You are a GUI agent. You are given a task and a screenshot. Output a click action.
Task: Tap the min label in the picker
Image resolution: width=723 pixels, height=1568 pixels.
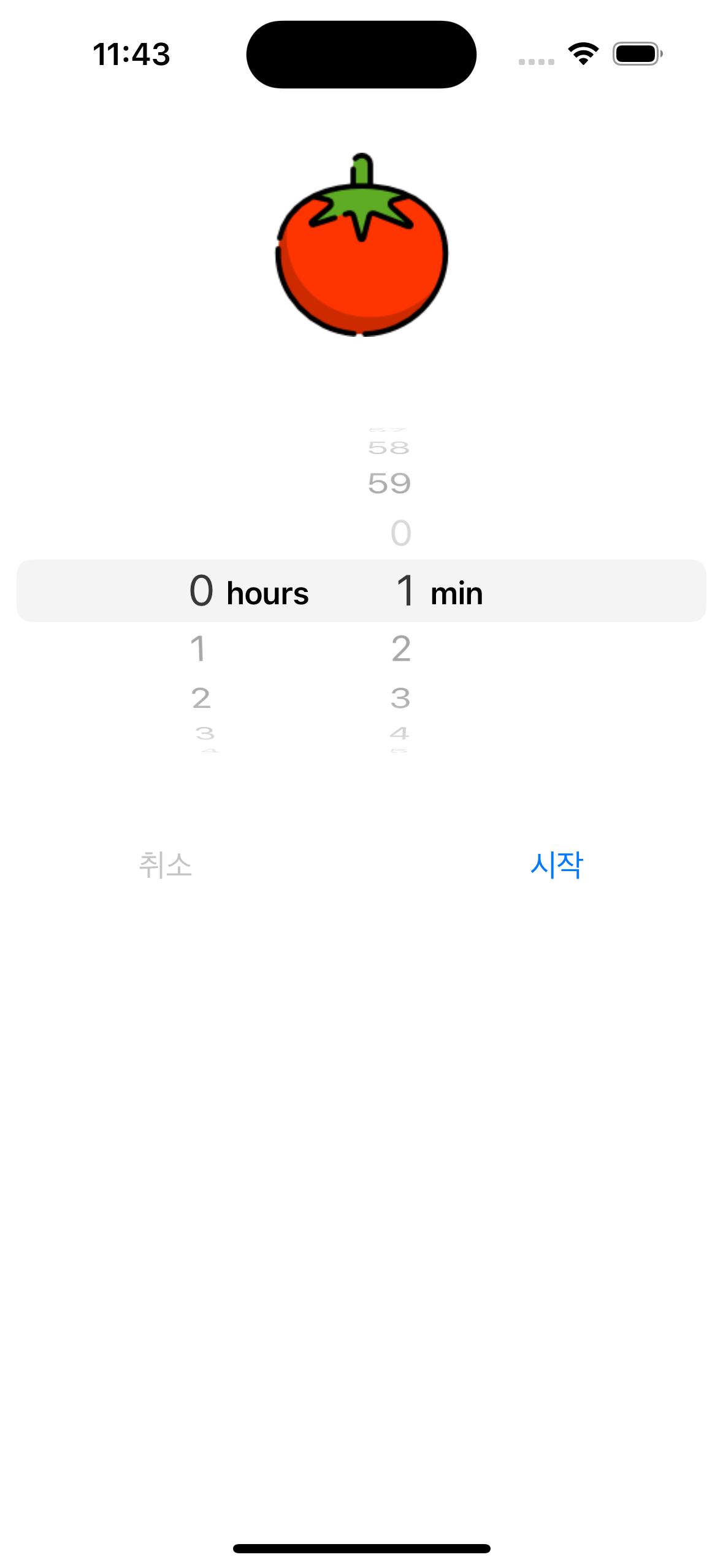click(x=456, y=593)
